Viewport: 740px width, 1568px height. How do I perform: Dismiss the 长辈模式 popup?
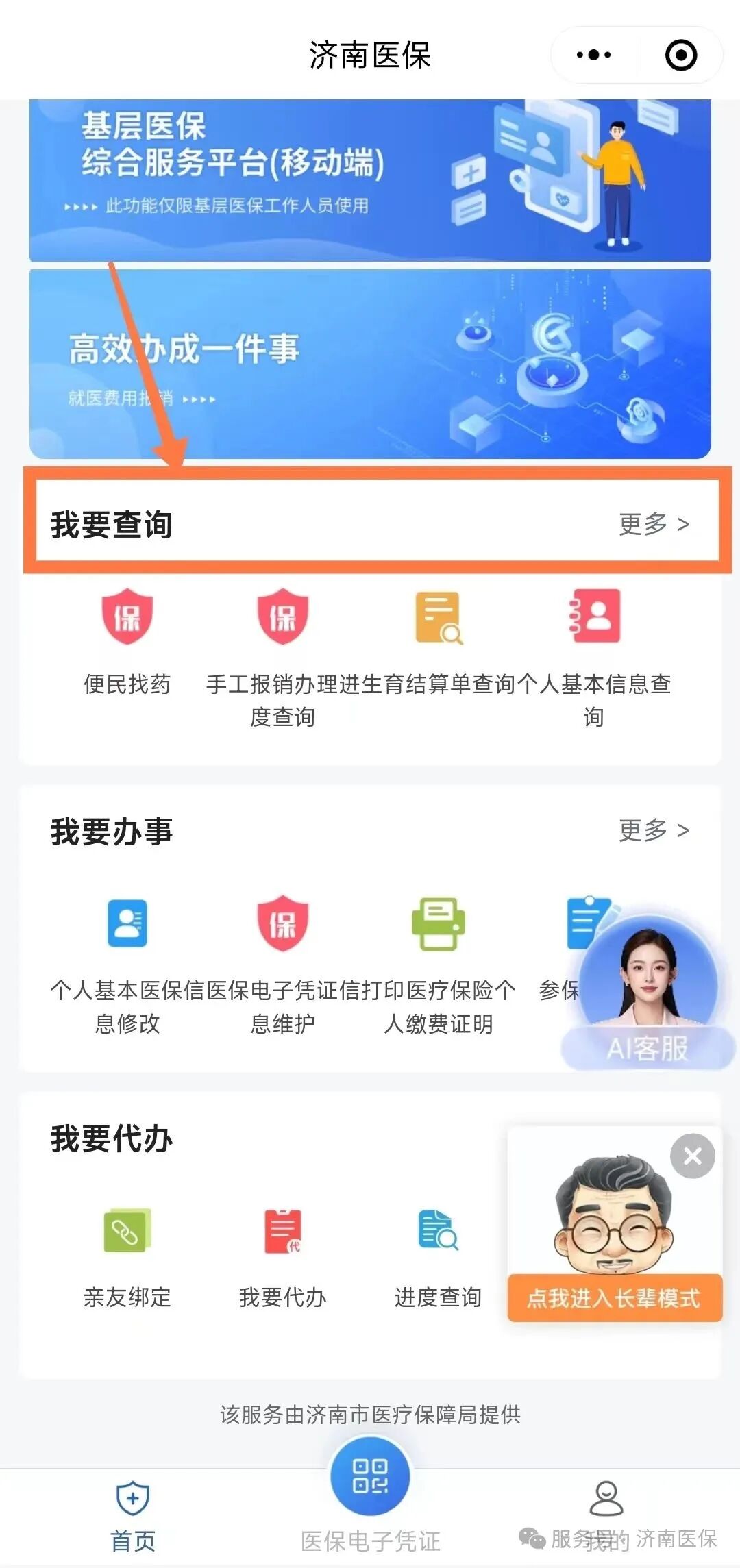coord(692,1156)
